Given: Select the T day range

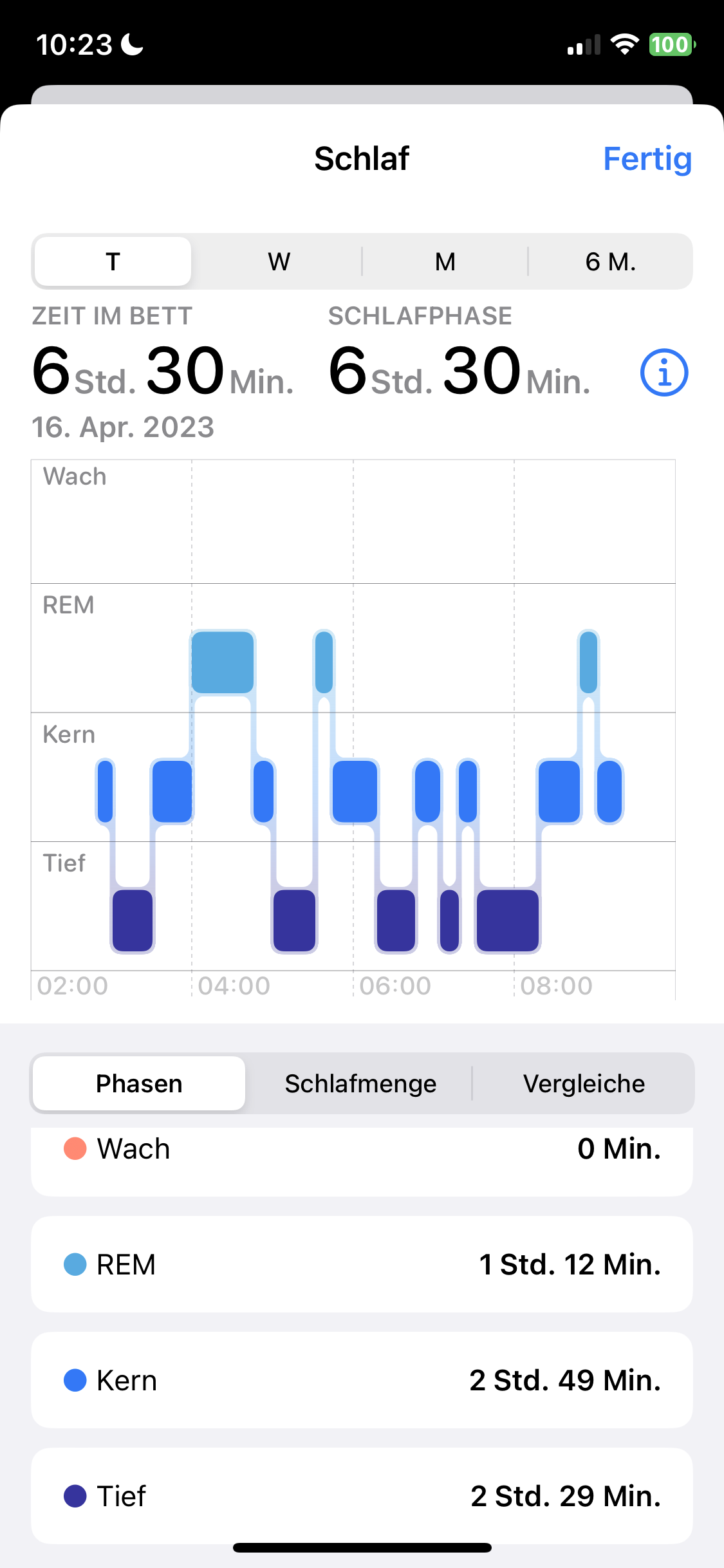Looking at the screenshot, I should (x=113, y=262).
